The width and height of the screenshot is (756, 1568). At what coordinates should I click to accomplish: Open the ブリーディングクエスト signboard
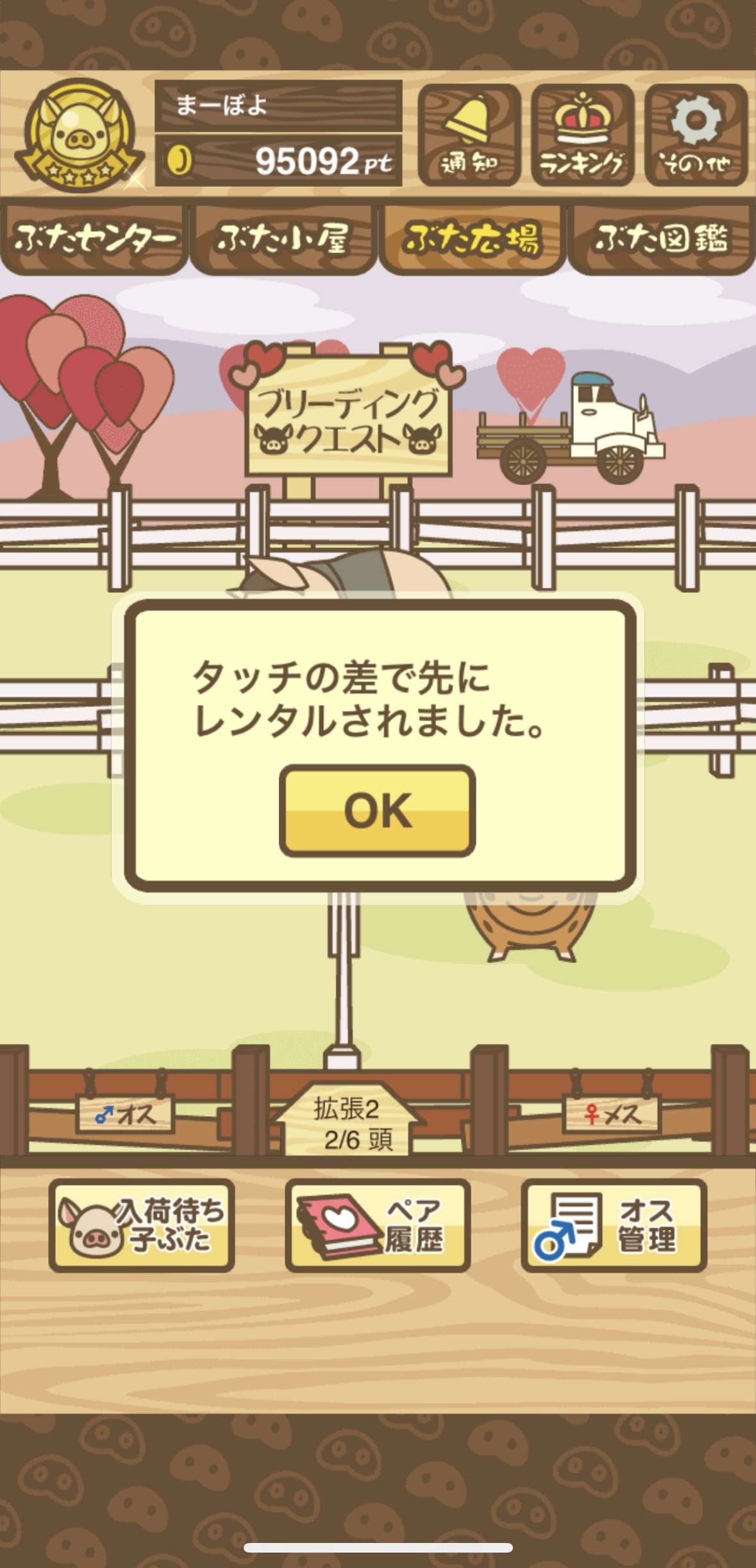tap(348, 417)
